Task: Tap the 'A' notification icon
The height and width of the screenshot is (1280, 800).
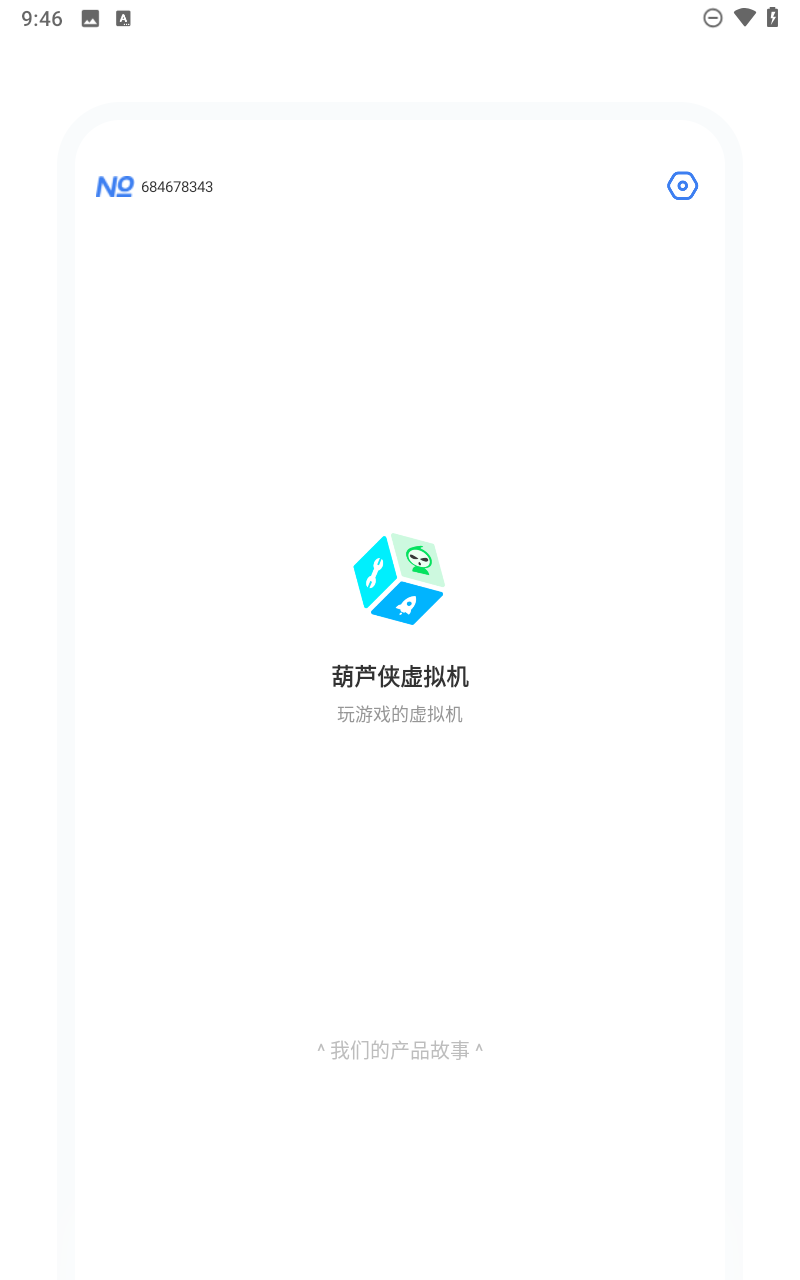Action: coord(123,17)
